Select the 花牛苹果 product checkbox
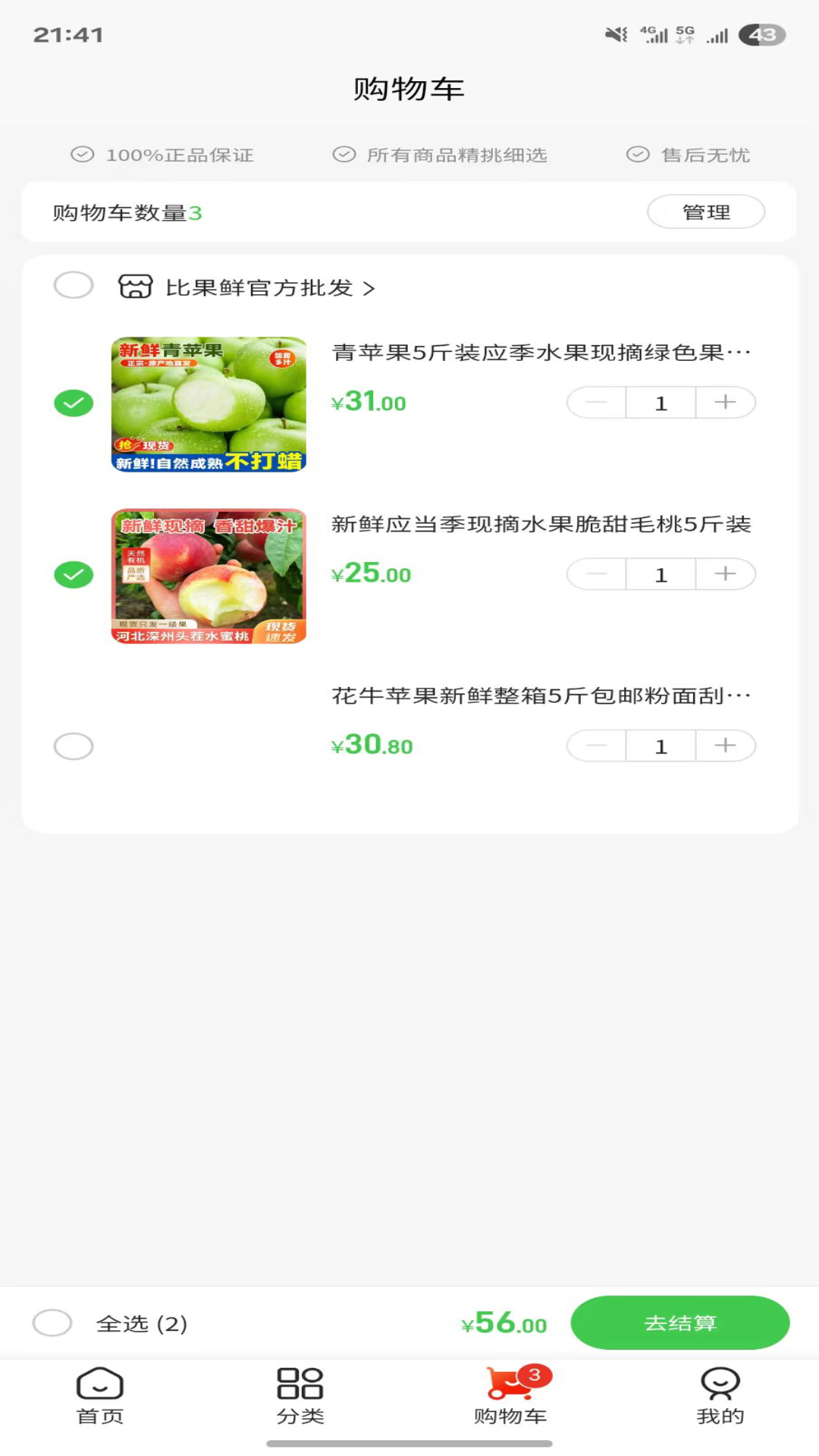Image resolution: width=819 pixels, height=1456 pixels. [74, 745]
